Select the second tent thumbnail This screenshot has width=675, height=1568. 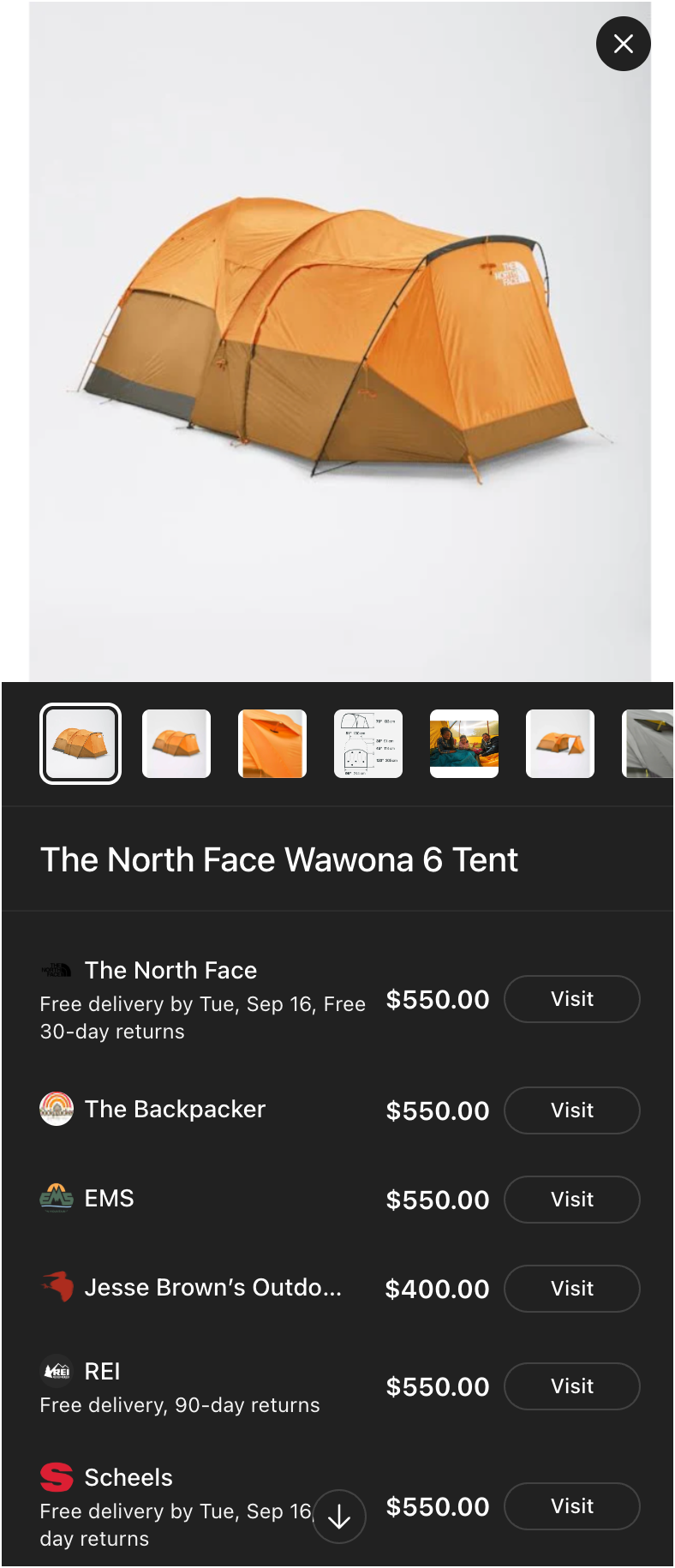pos(176,744)
